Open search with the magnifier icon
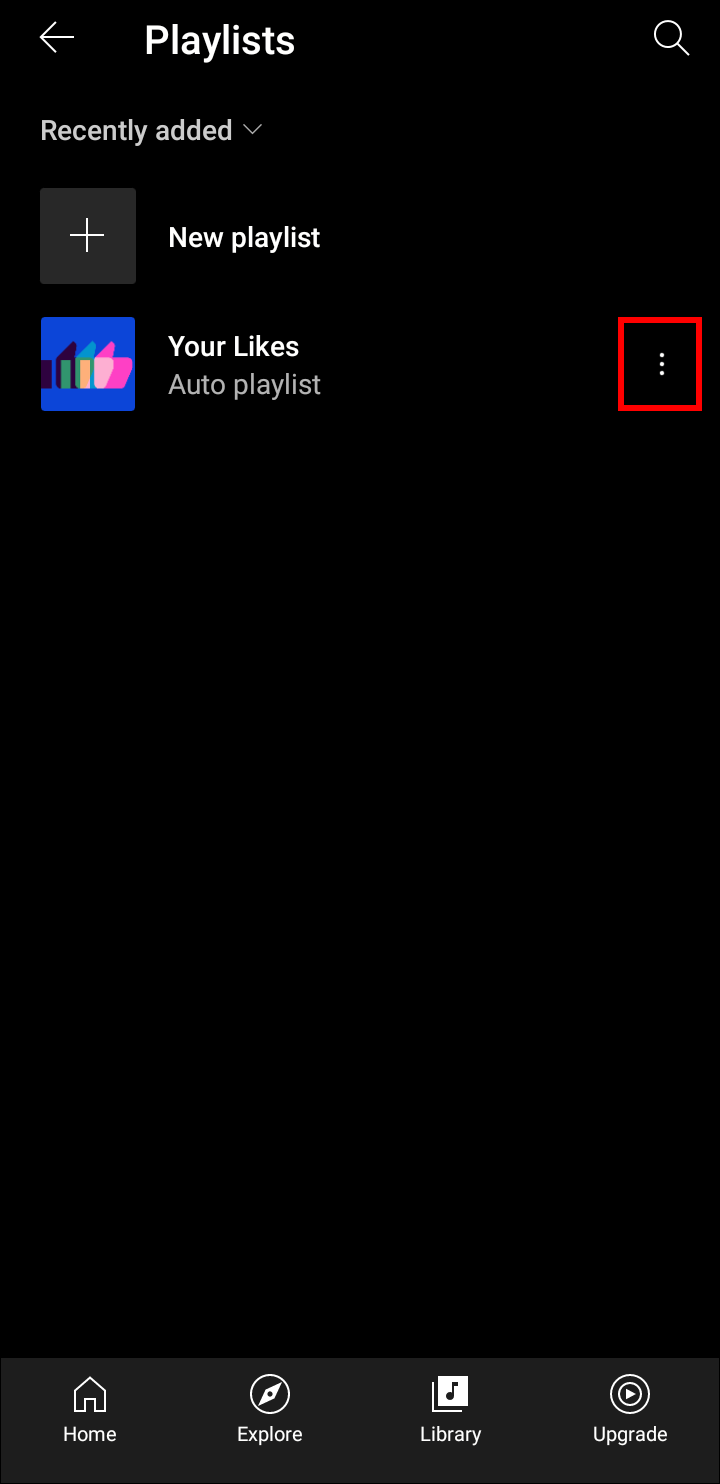Screen dimensions: 720x1484 [x=671, y=39]
